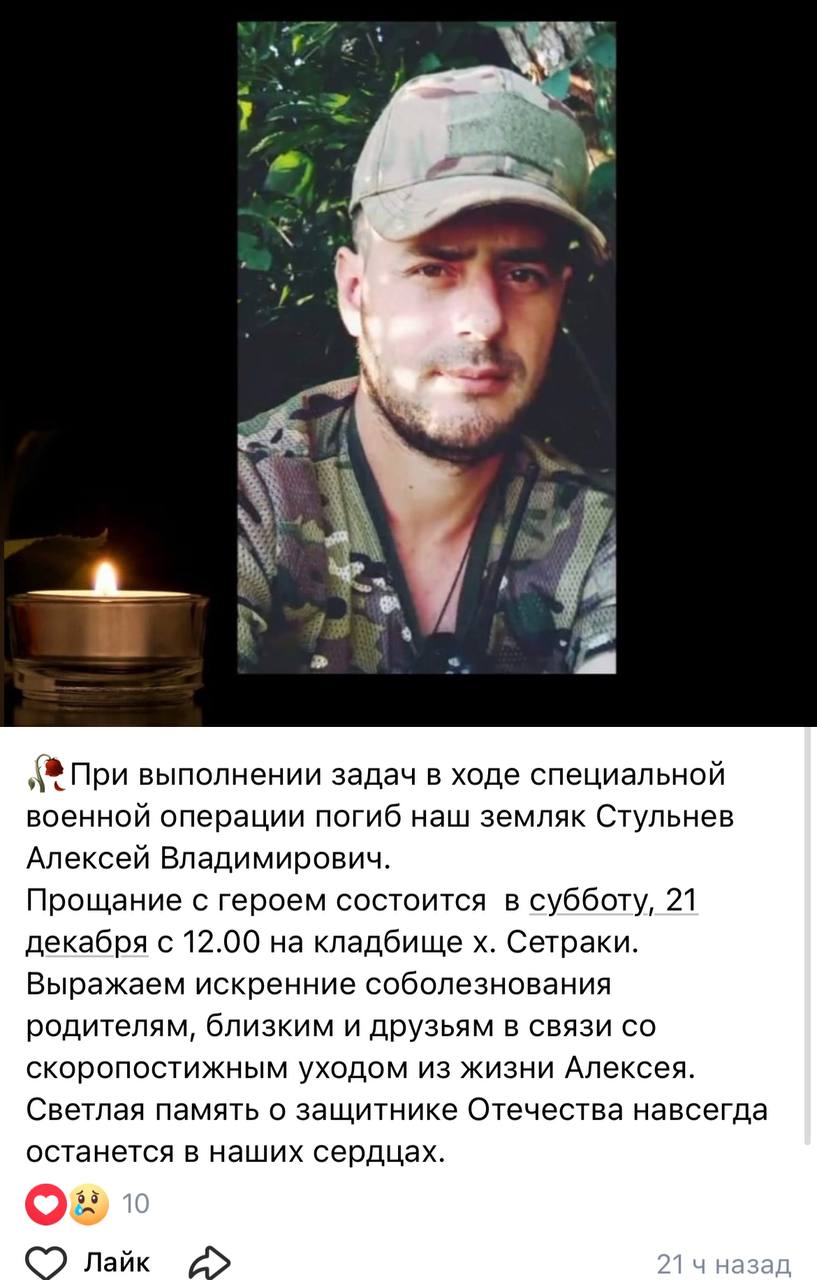Share this post via the arrow icon

point(209,1262)
